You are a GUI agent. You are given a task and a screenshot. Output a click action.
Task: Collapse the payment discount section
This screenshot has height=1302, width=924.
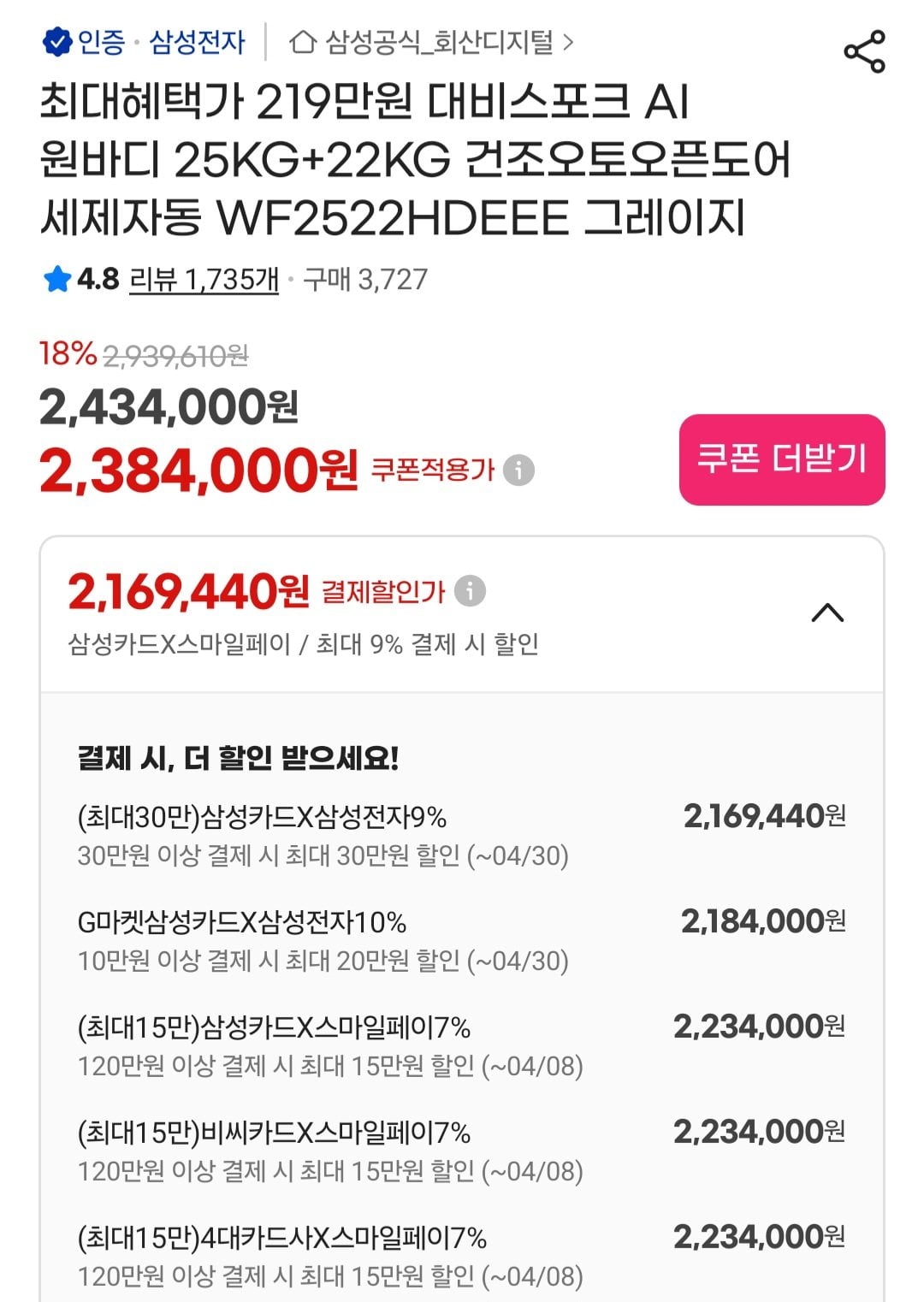pos(828,612)
